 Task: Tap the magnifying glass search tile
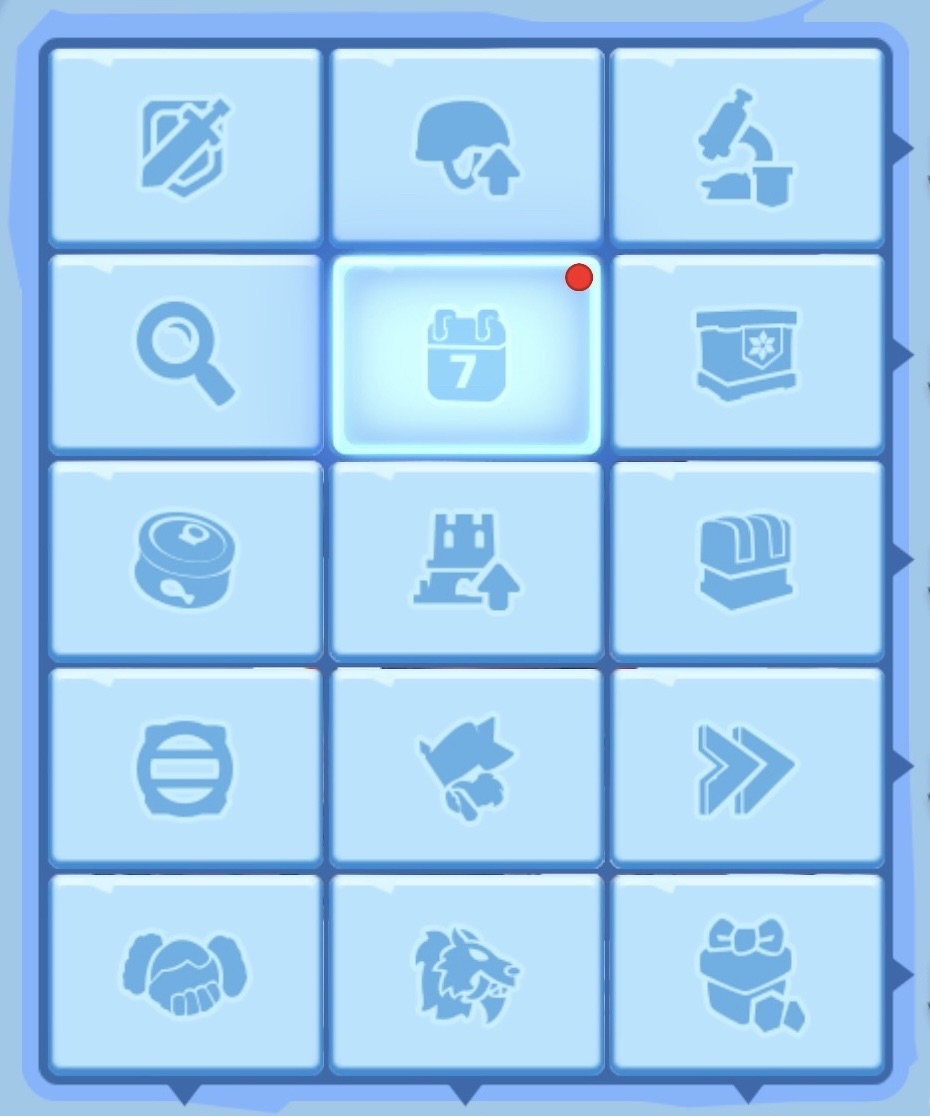(186, 353)
